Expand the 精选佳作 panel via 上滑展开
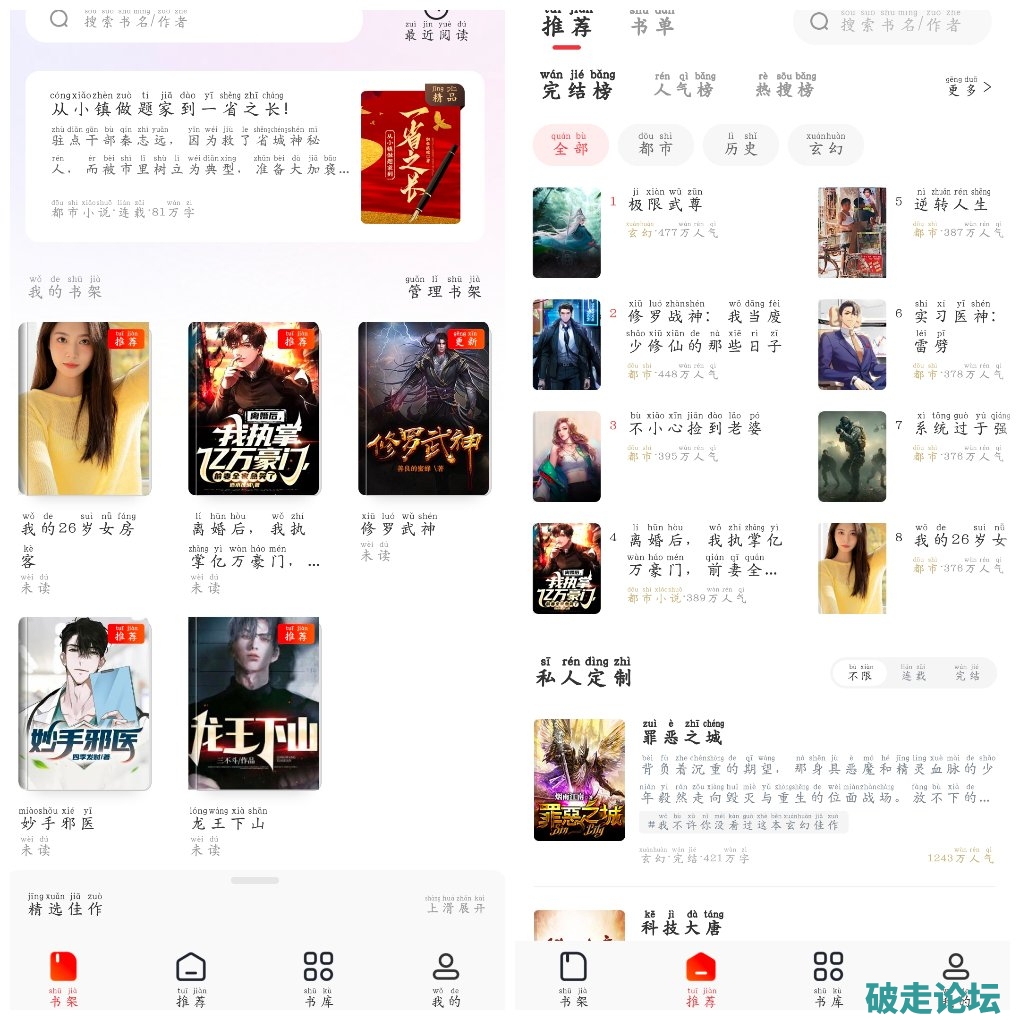1020x1020 pixels. point(455,907)
